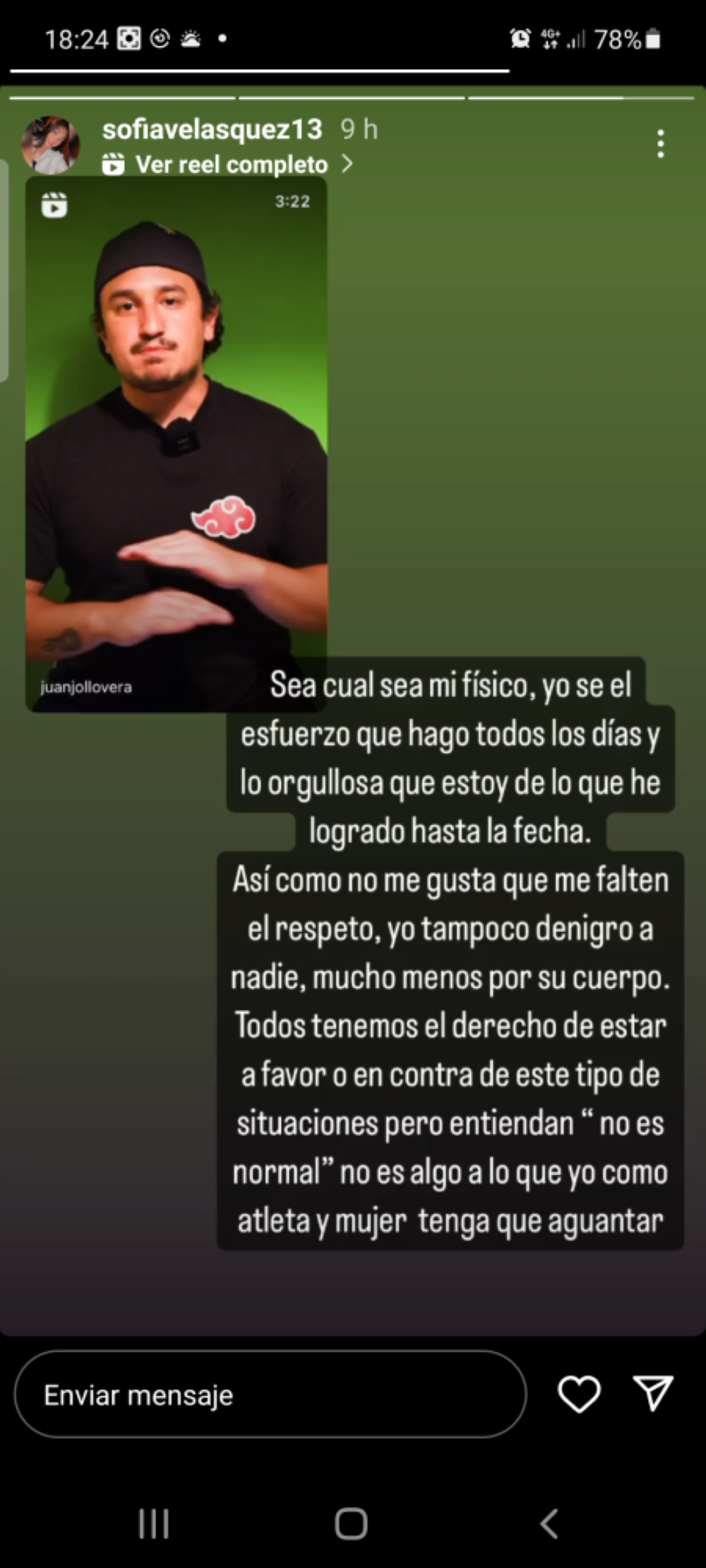Go to the device home screen
706x1568 pixels.
pos(351,1524)
